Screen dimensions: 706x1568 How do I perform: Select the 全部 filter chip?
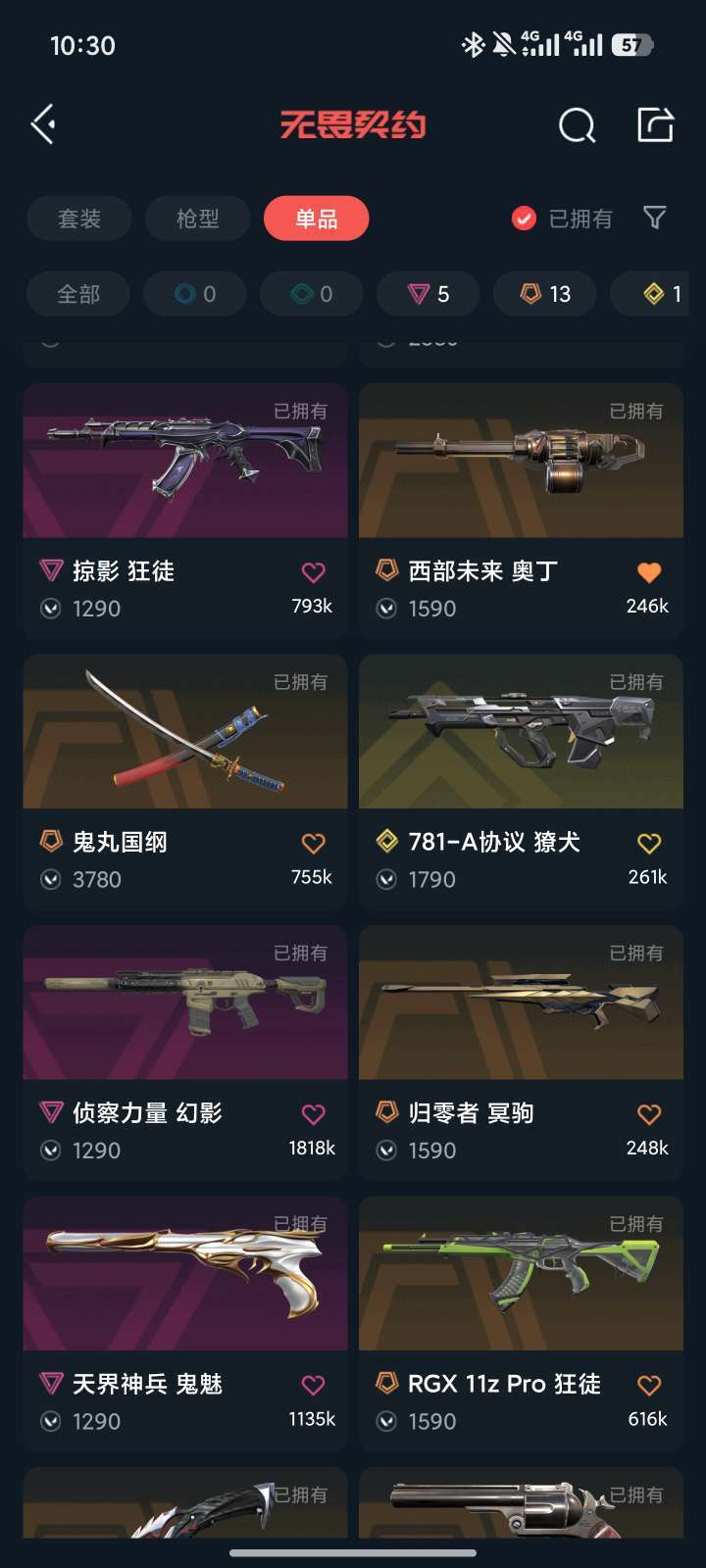tap(78, 294)
